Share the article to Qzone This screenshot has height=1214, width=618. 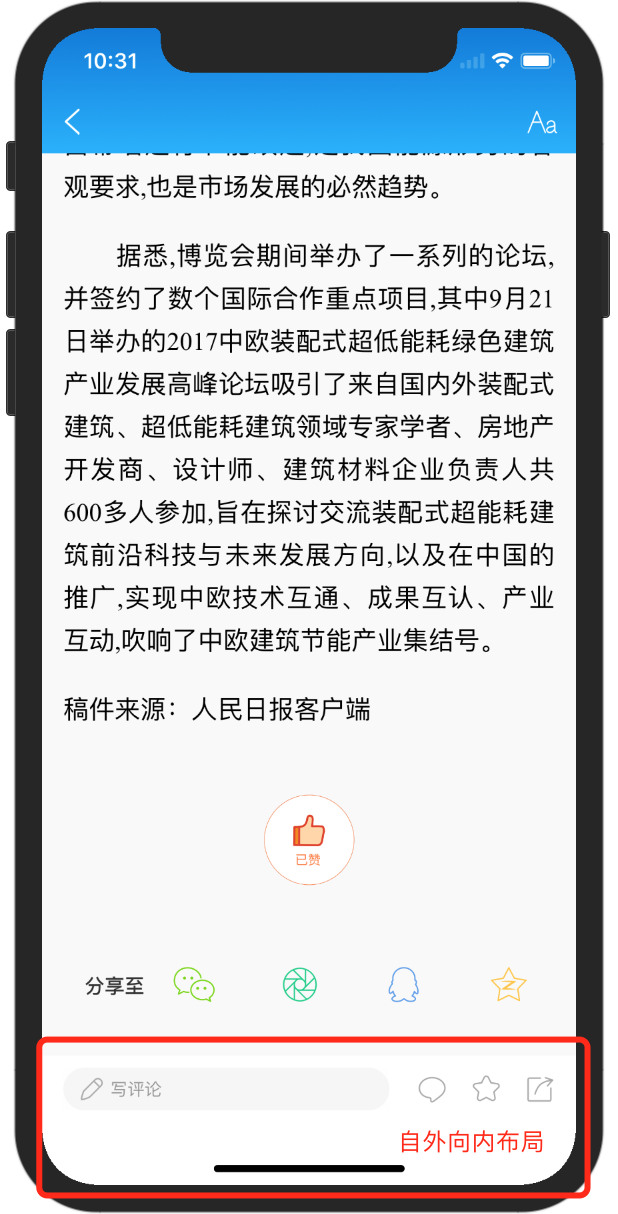pos(508,985)
